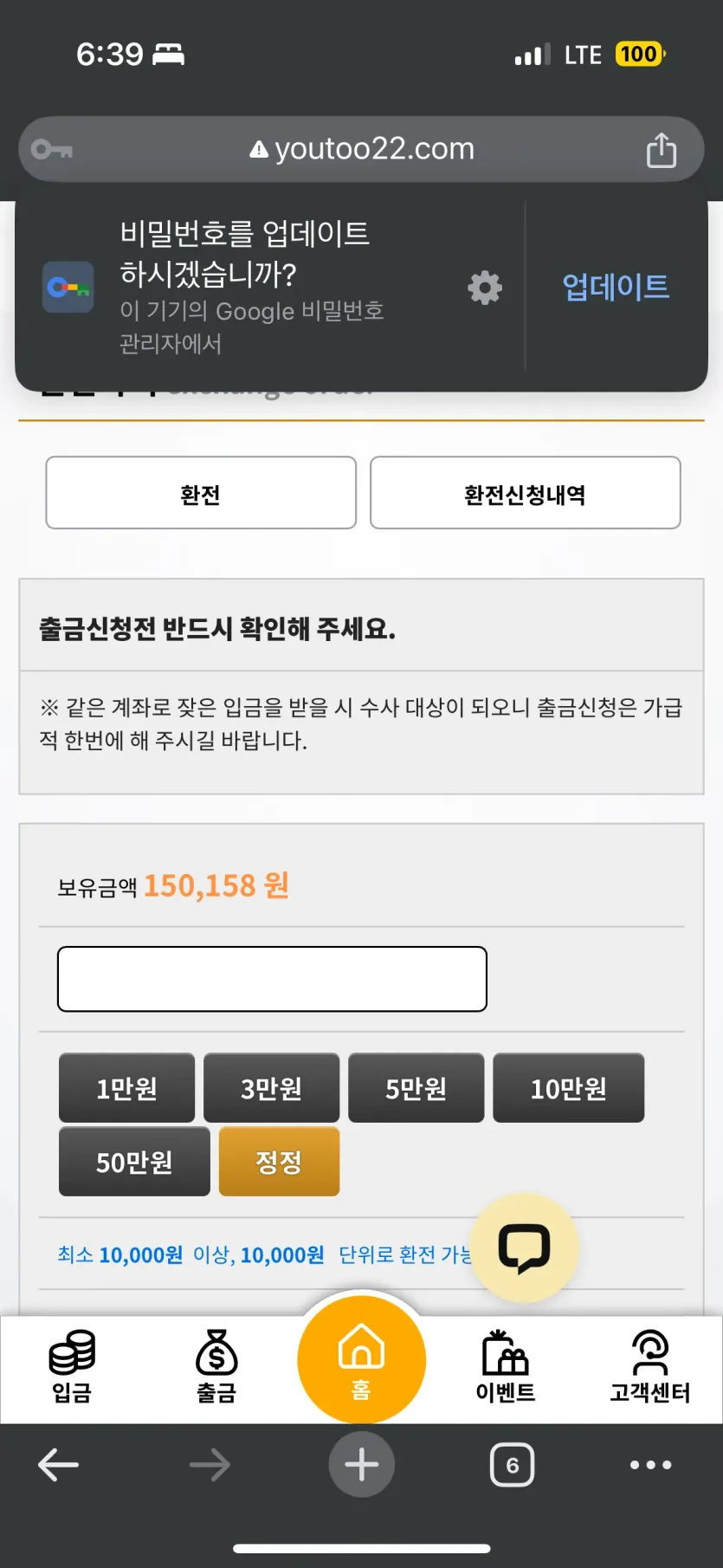Viewport: 723px width, 1568px height.
Task: Open the floating live chat bubble
Action: [x=524, y=1247]
